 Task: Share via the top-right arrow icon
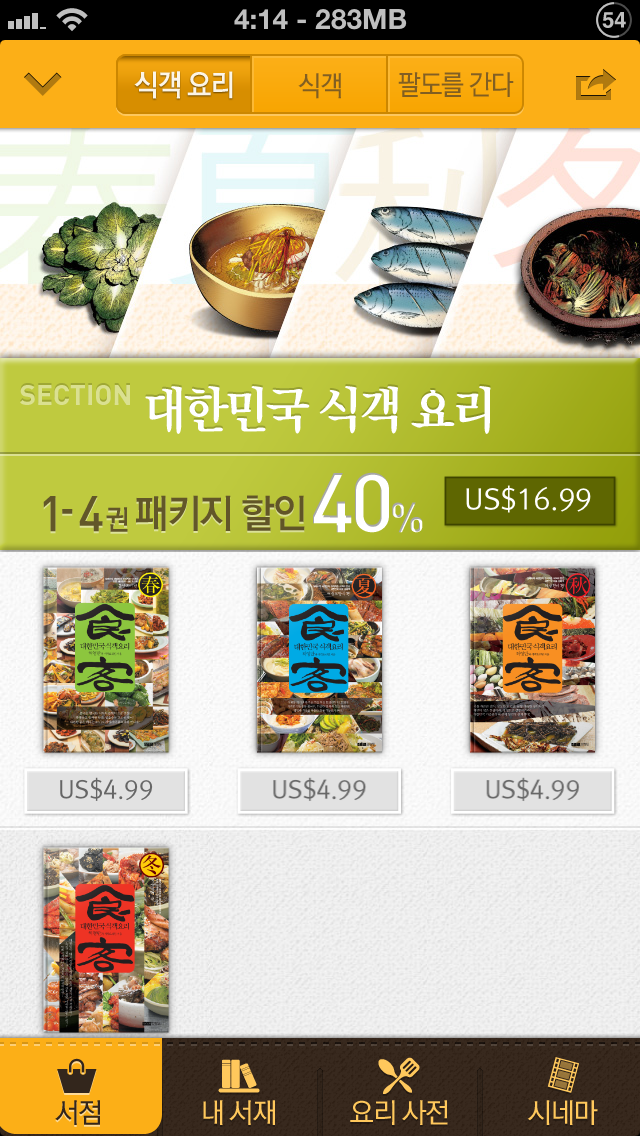[595, 85]
